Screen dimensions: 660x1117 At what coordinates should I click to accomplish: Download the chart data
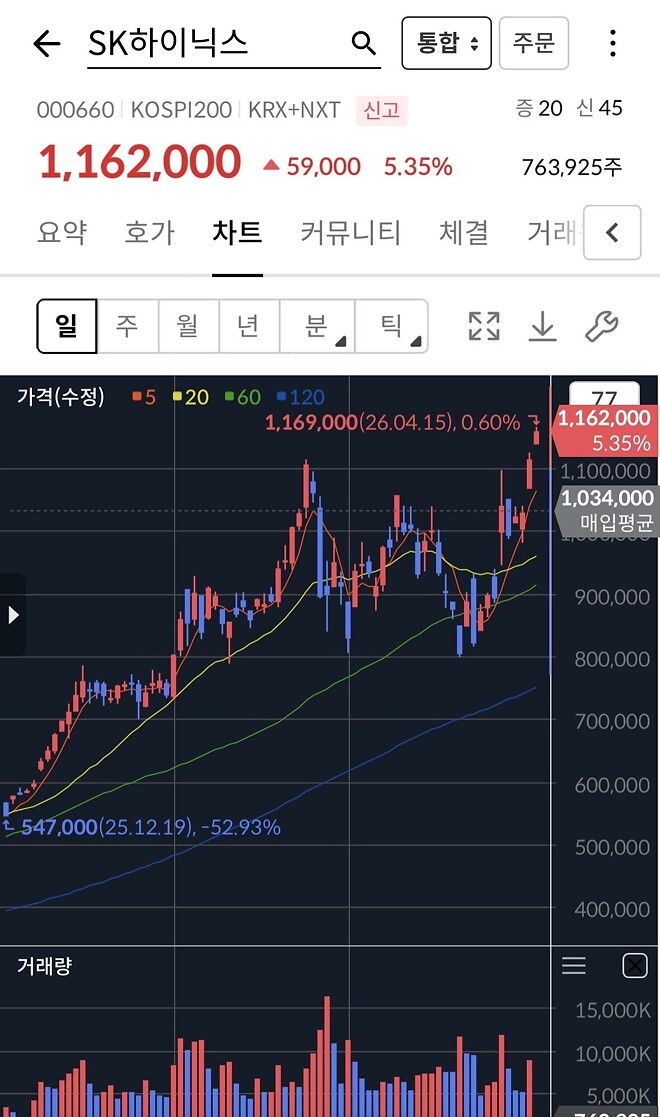542,326
